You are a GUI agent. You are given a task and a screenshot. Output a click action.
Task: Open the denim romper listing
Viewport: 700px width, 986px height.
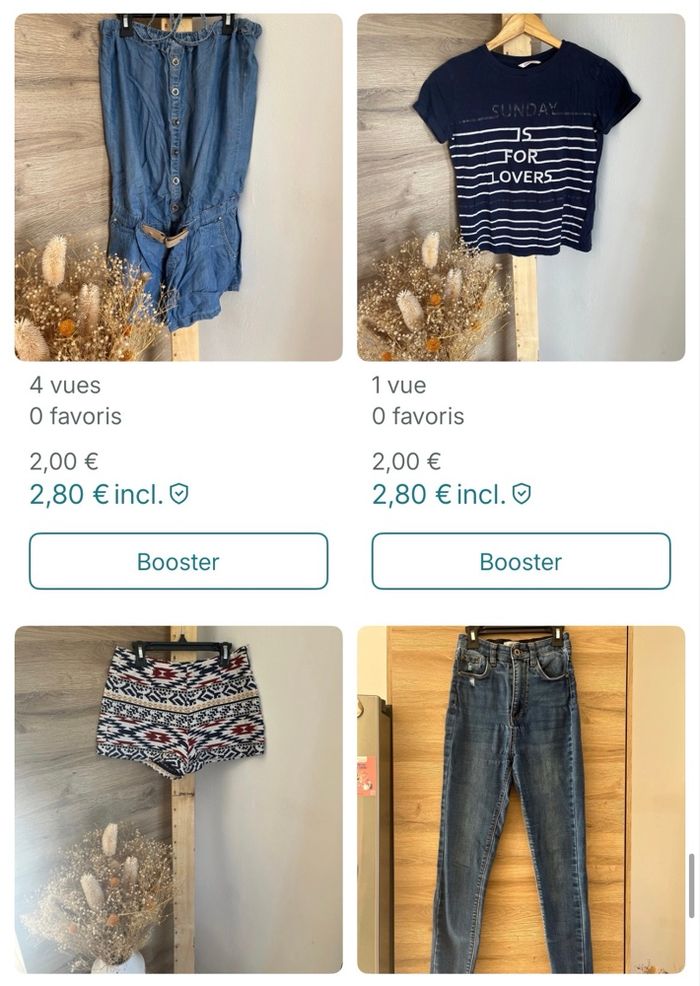click(x=178, y=187)
